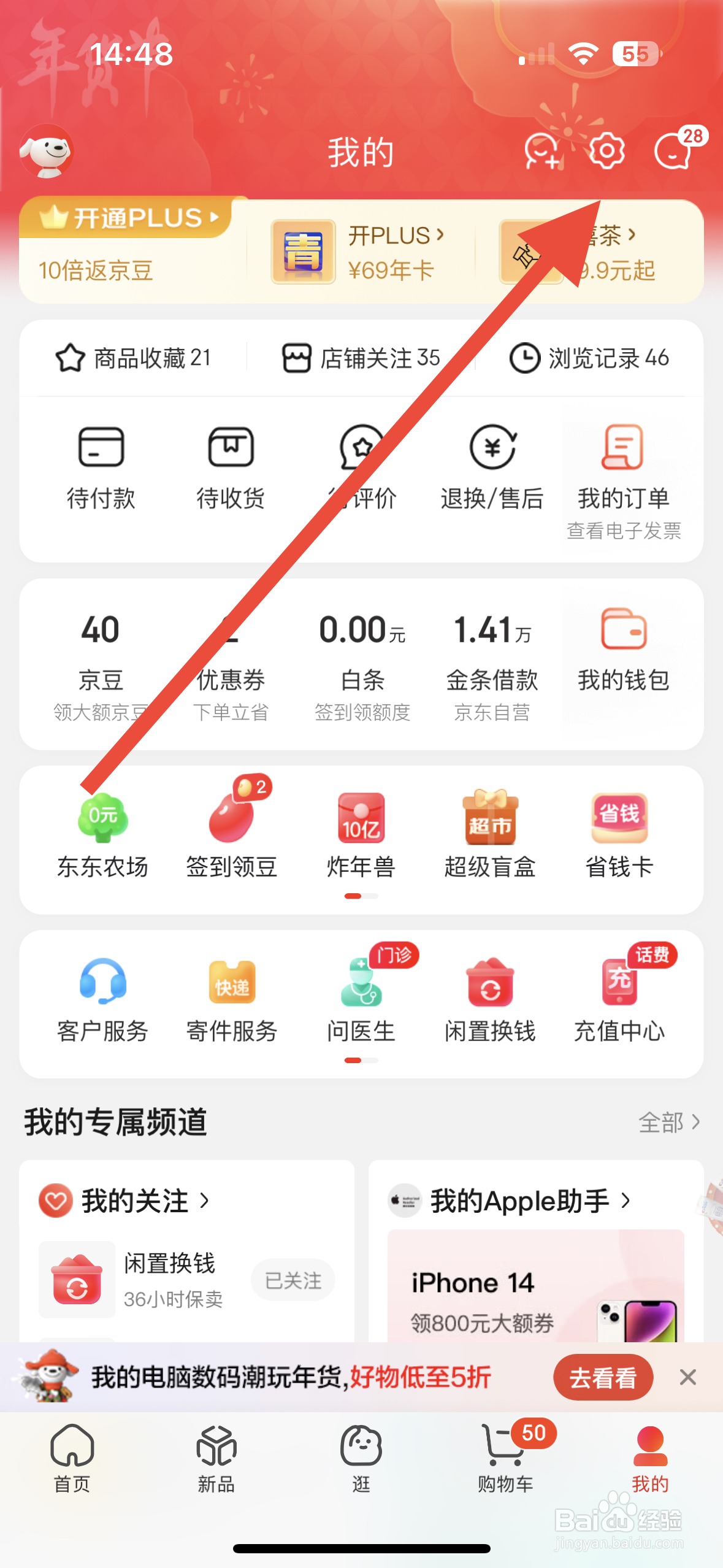Go to the 首页 home tab
The width and height of the screenshot is (723, 1568).
coord(72,1471)
